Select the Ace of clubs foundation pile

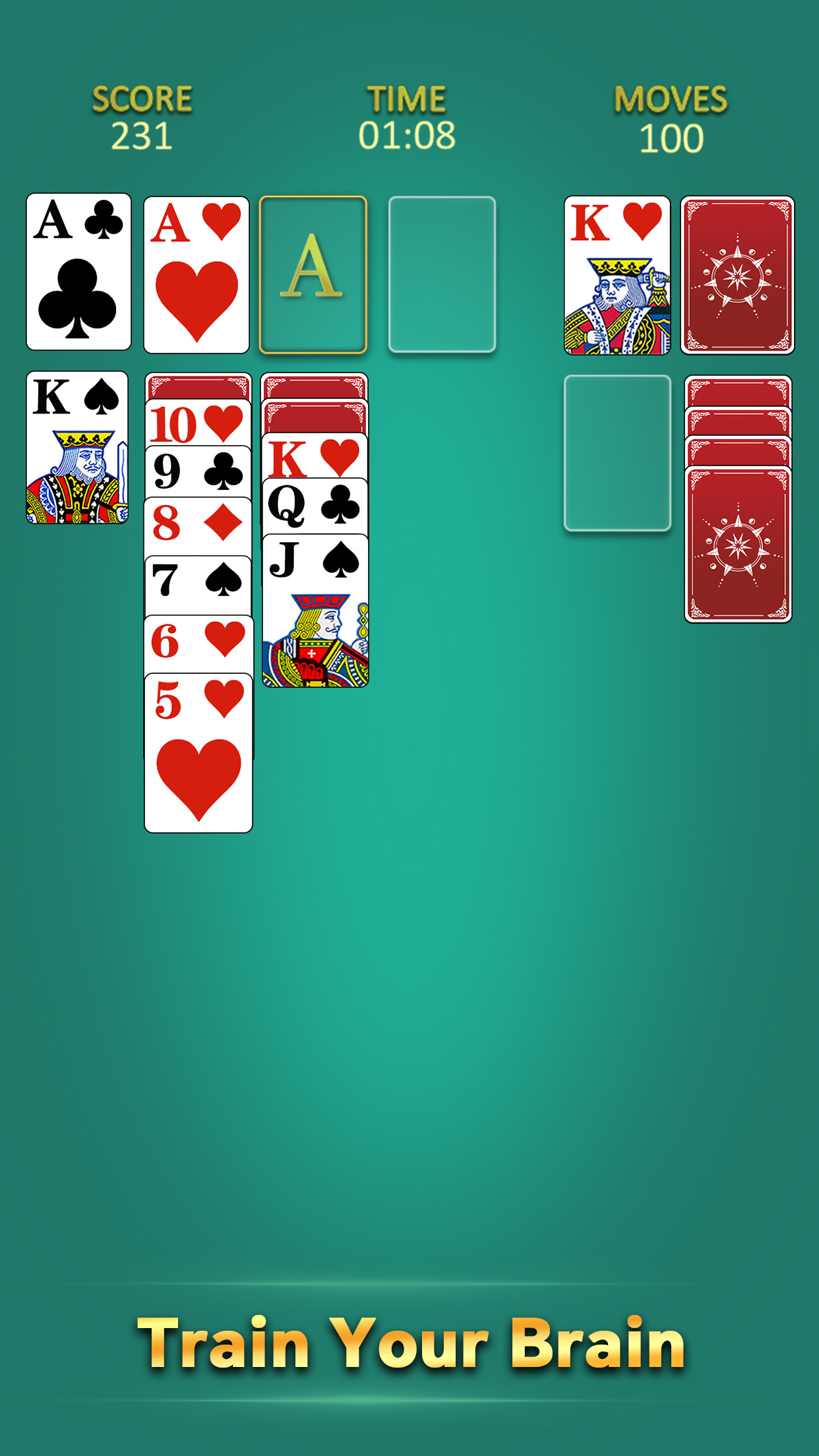78,272
